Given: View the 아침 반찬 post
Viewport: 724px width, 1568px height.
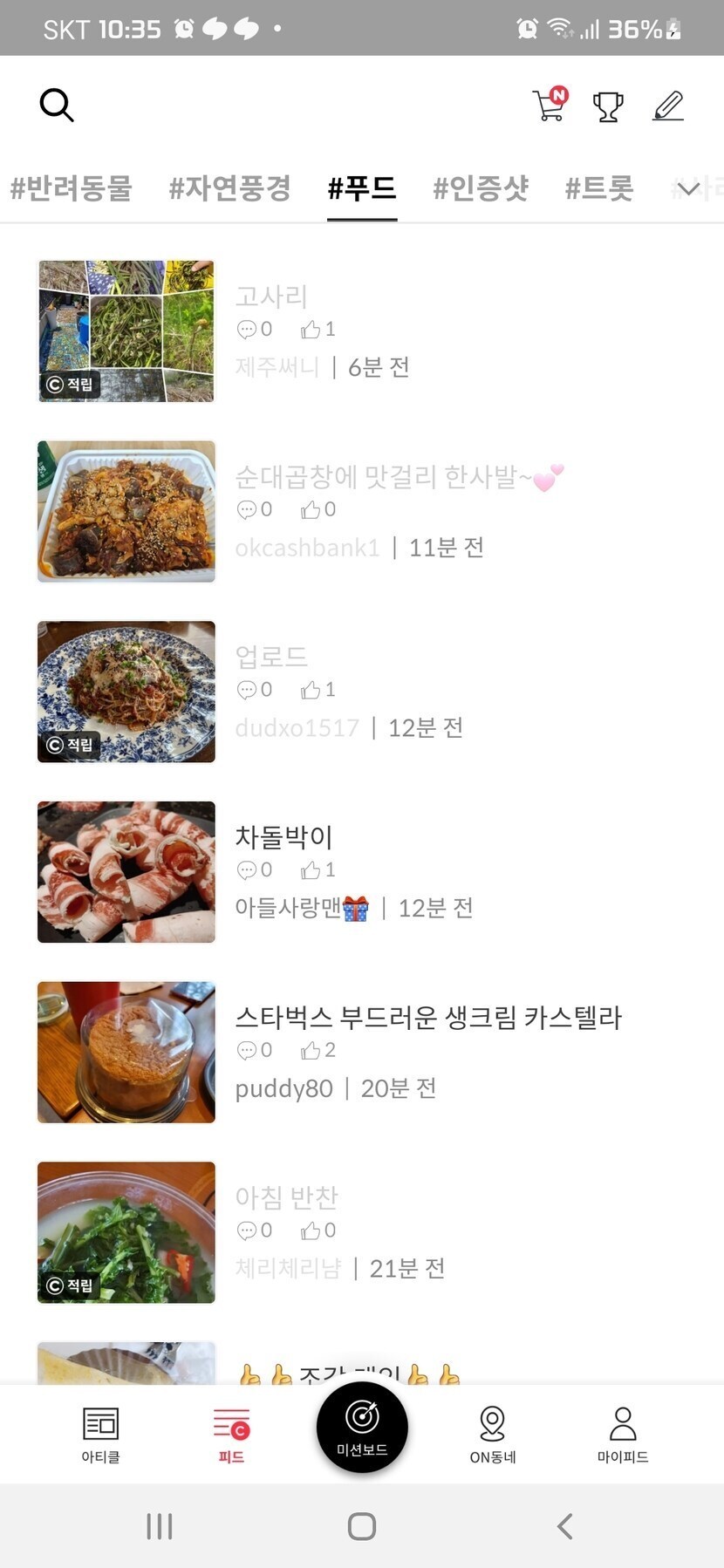Looking at the screenshot, I should coord(286,1197).
